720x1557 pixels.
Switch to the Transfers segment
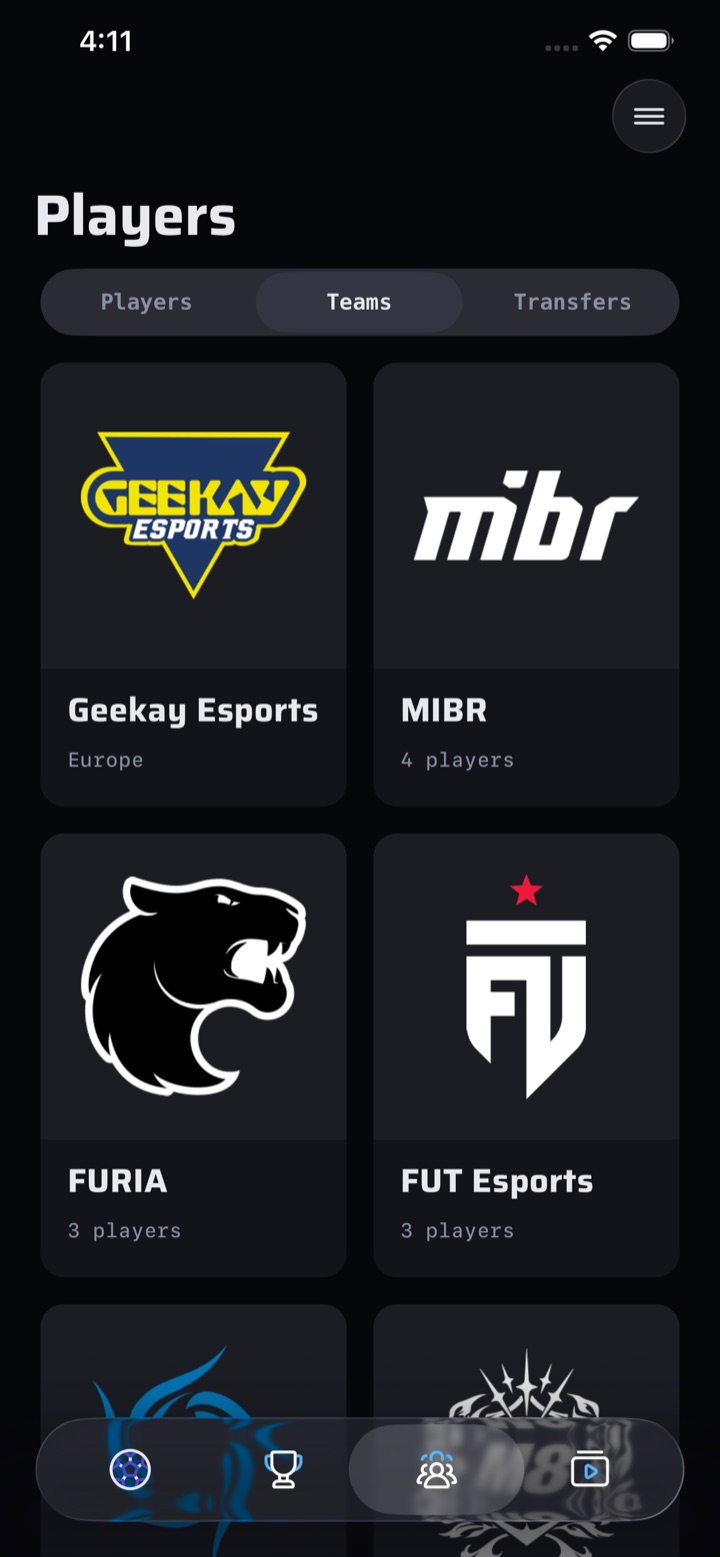coord(572,302)
